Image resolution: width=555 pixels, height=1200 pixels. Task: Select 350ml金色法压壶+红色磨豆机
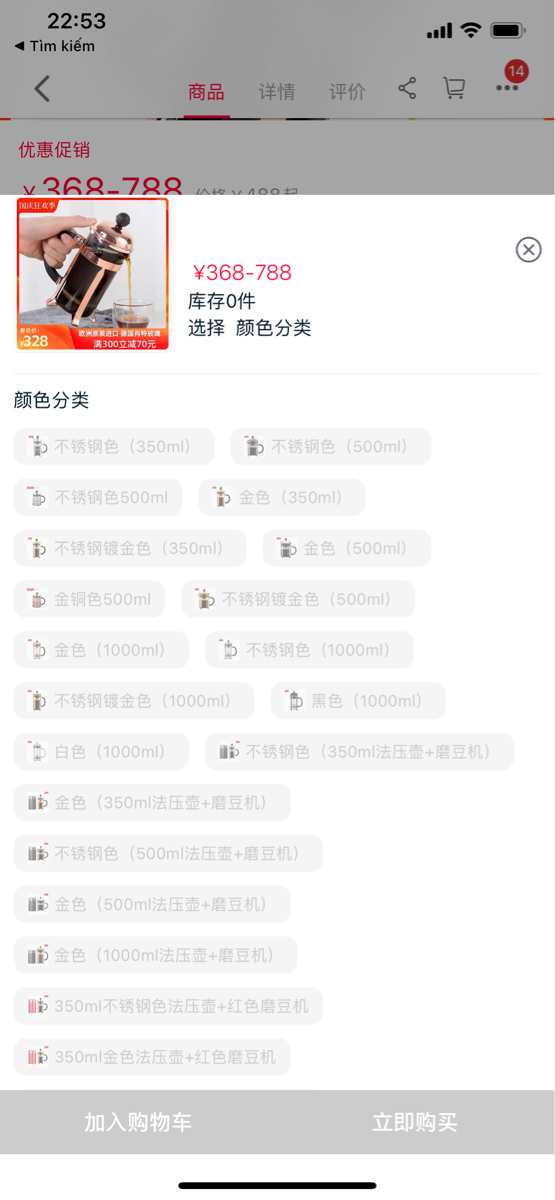coord(152,1057)
